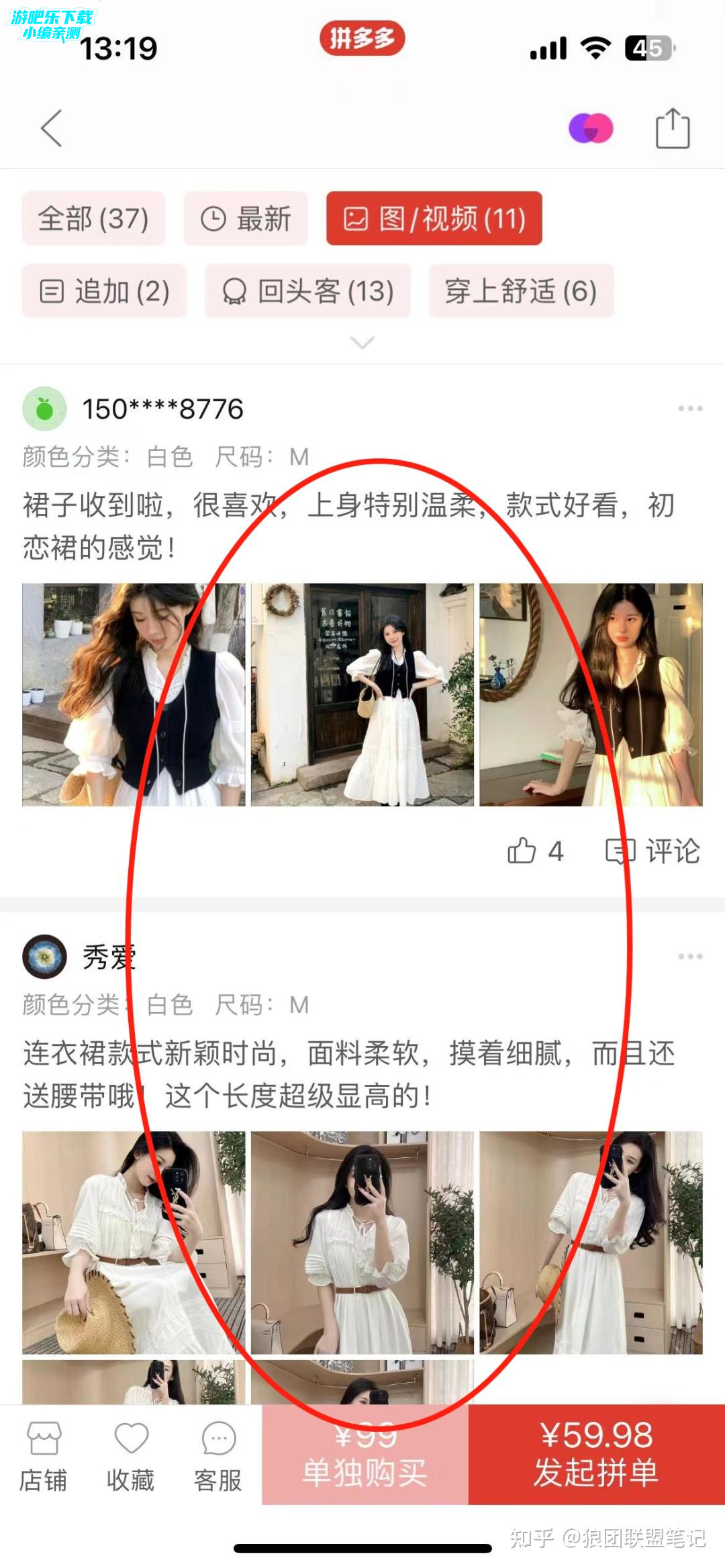Sort reviews by 最新
The image size is (725, 1568).
(x=246, y=219)
